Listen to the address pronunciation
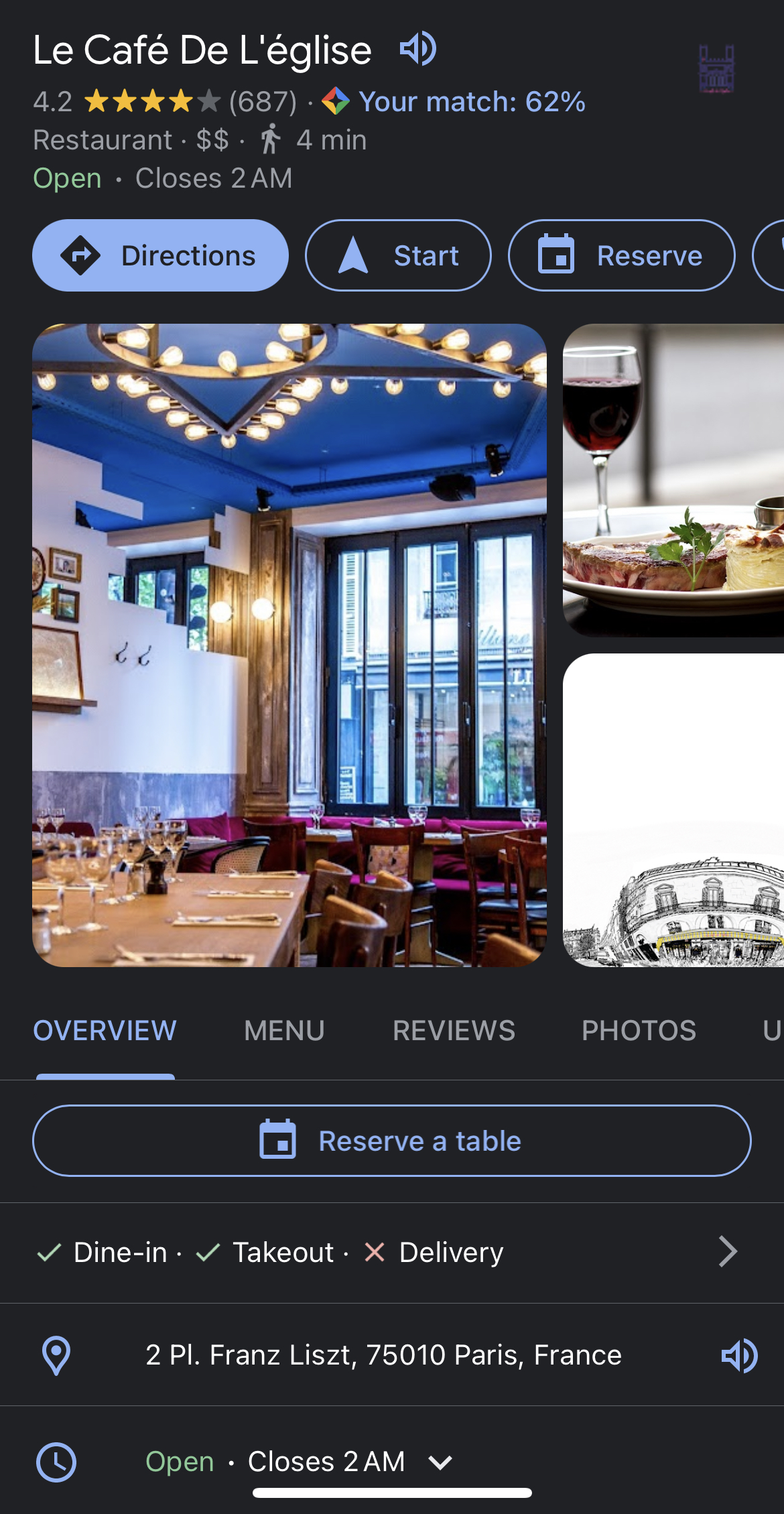Image resolution: width=784 pixels, height=1514 pixels. point(739,1356)
